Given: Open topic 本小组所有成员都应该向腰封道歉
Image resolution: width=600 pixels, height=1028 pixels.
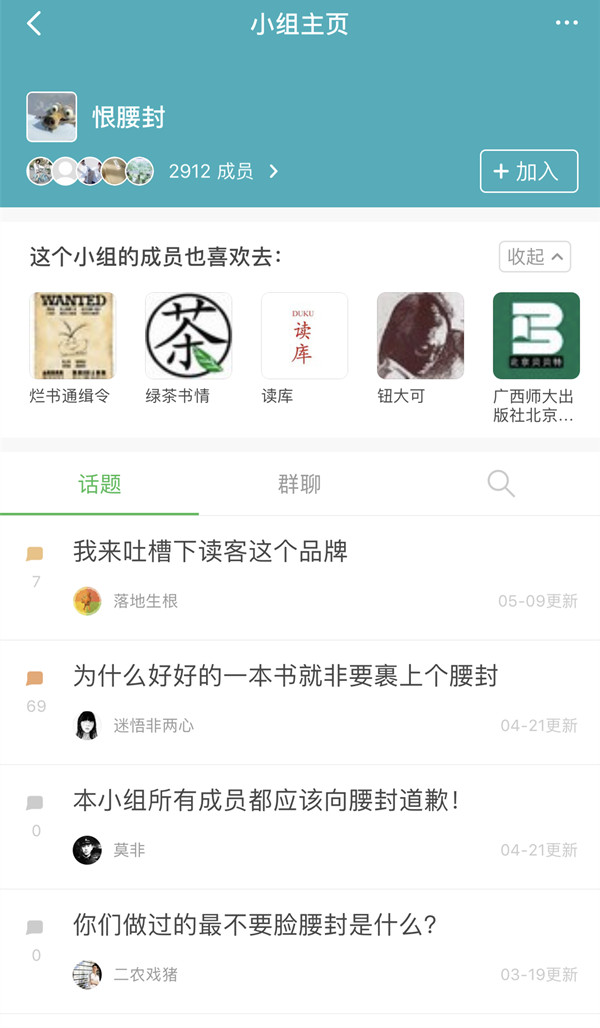Looking at the screenshot, I should click(266, 801).
